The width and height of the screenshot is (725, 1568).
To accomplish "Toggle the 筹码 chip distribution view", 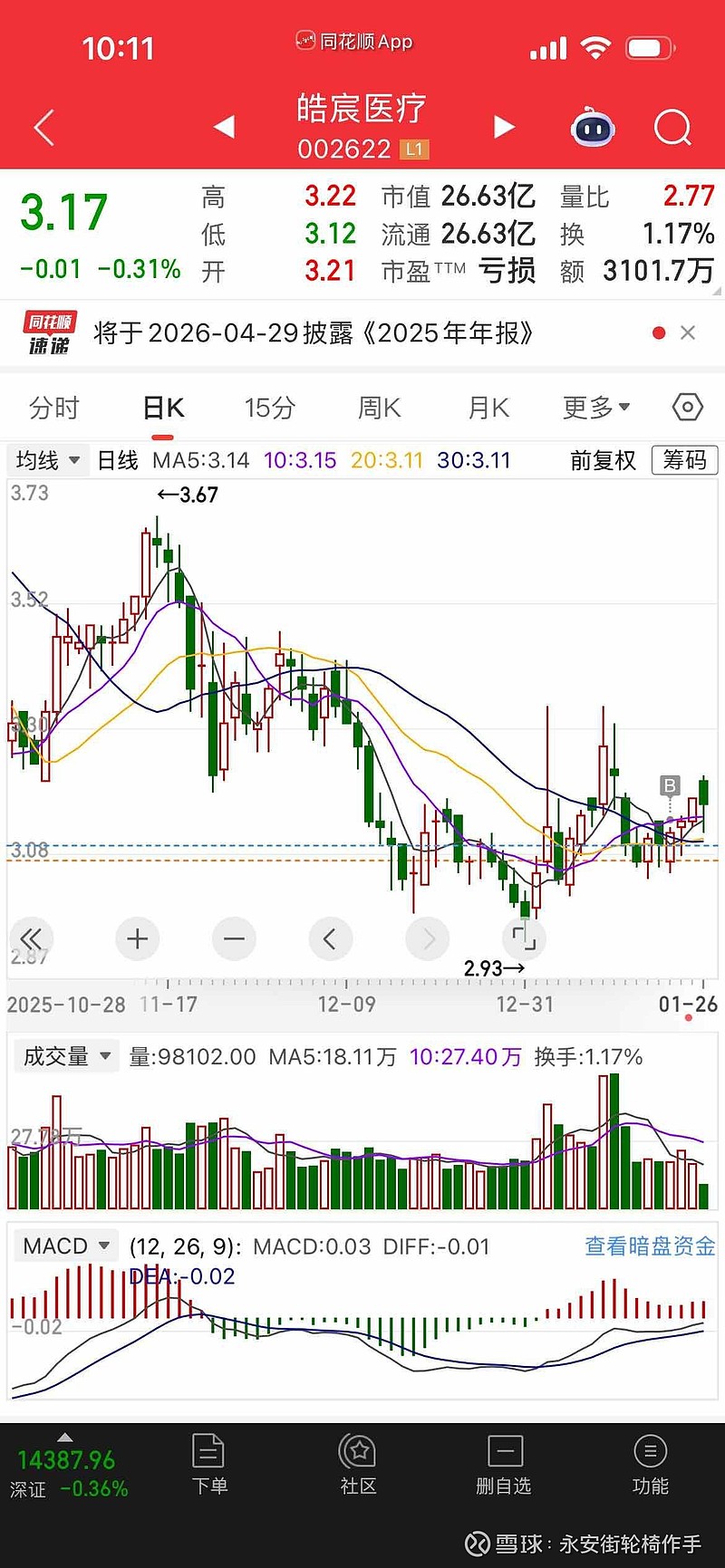I will 684,460.
